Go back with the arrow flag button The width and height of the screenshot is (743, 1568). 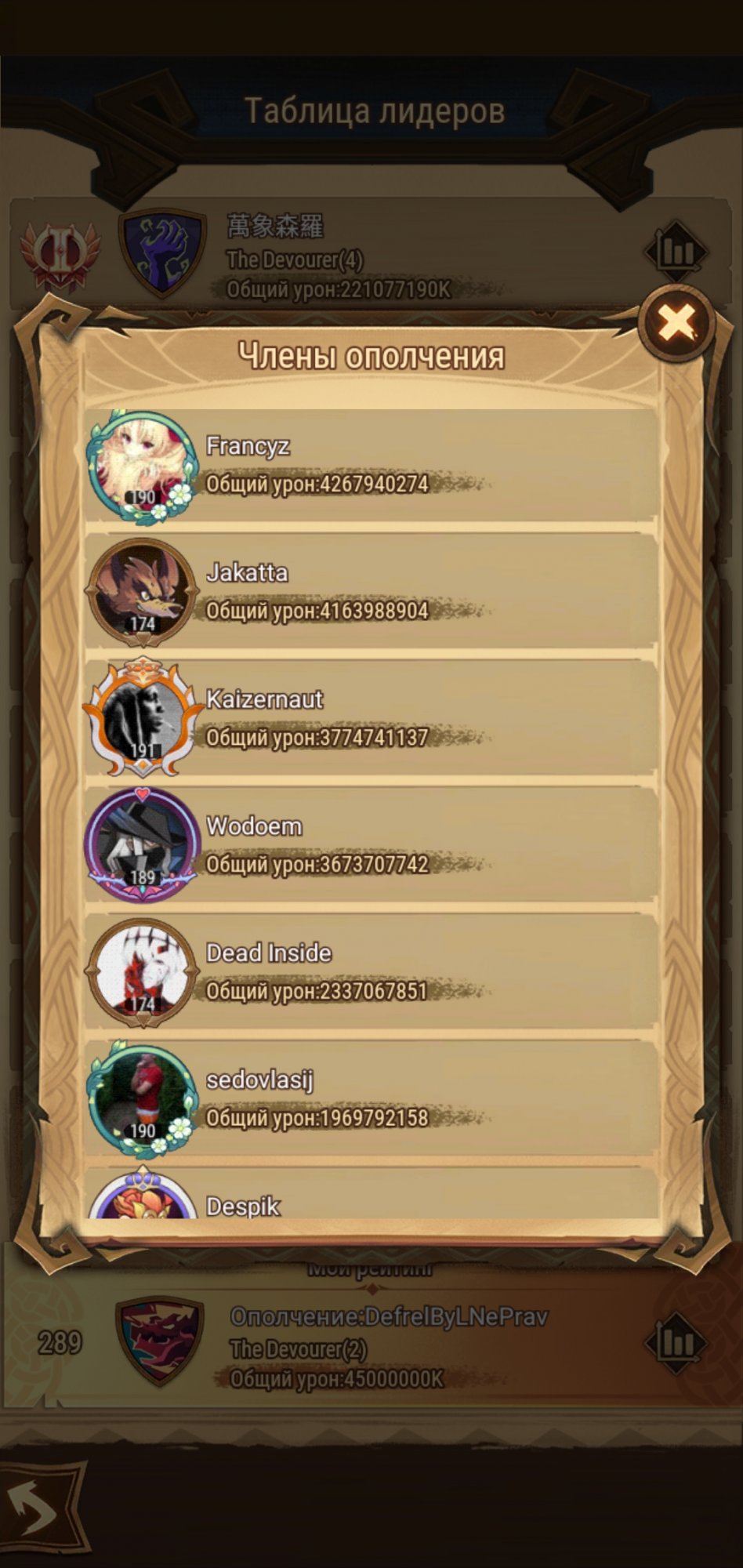point(42,1509)
